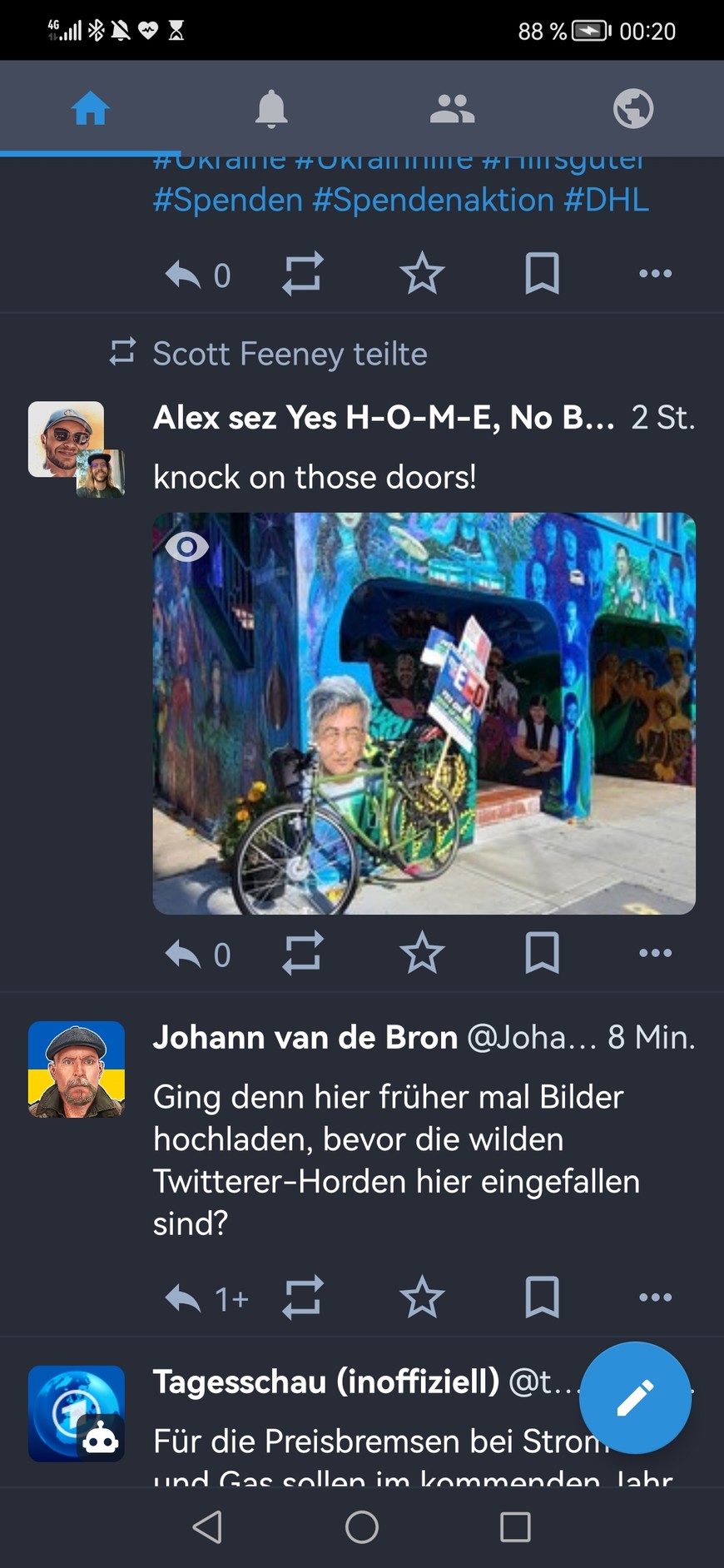Open the notifications bell tab
Image resolution: width=724 pixels, height=1568 pixels.
click(271, 108)
